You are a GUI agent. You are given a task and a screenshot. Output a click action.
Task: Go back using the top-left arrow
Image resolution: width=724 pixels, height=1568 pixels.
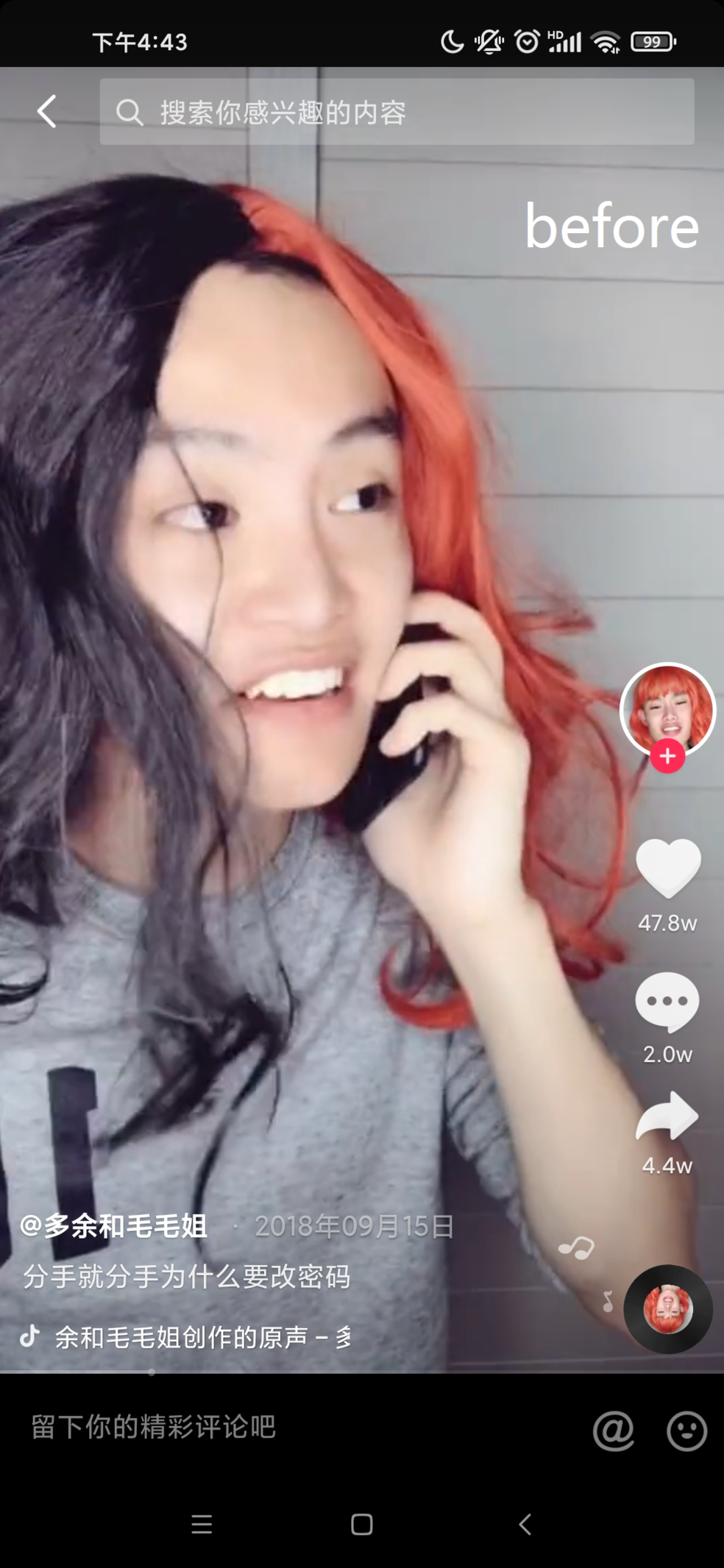47,112
